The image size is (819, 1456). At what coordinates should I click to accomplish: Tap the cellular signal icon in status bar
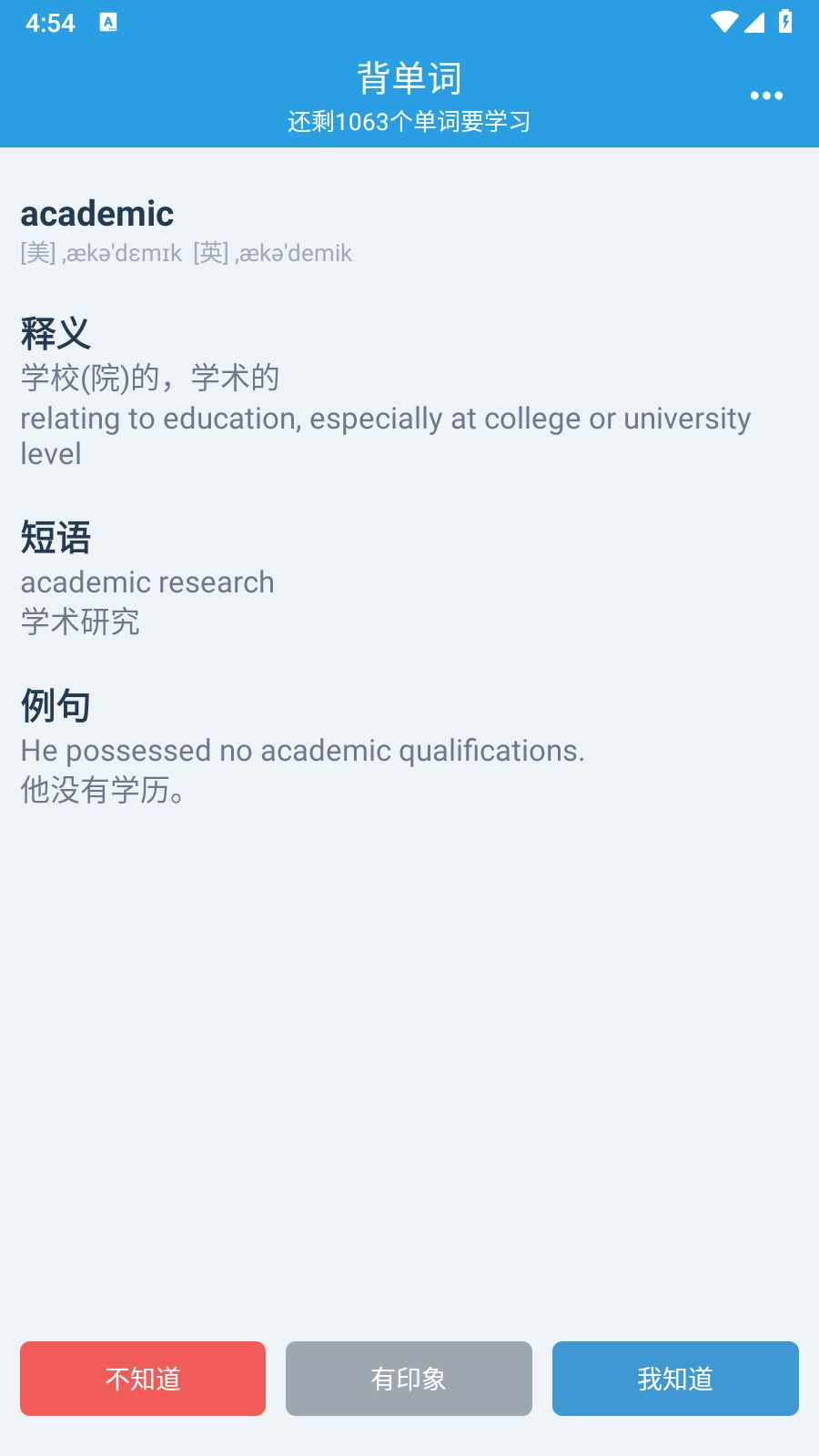tap(754, 23)
